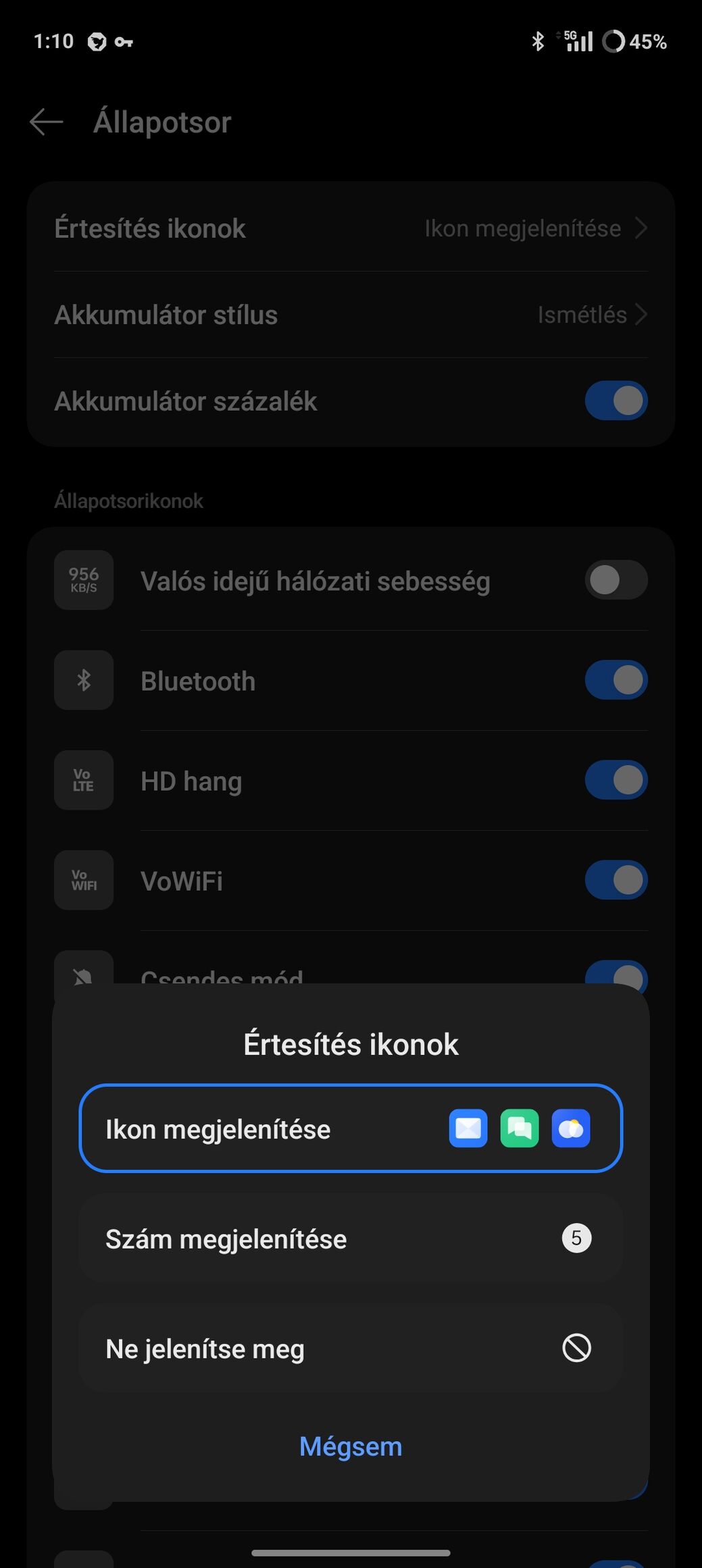This screenshot has width=702, height=1568.
Task: Toggle Akkumulátor százalék switch
Action: pyautogui.click(x=616, y=400)
